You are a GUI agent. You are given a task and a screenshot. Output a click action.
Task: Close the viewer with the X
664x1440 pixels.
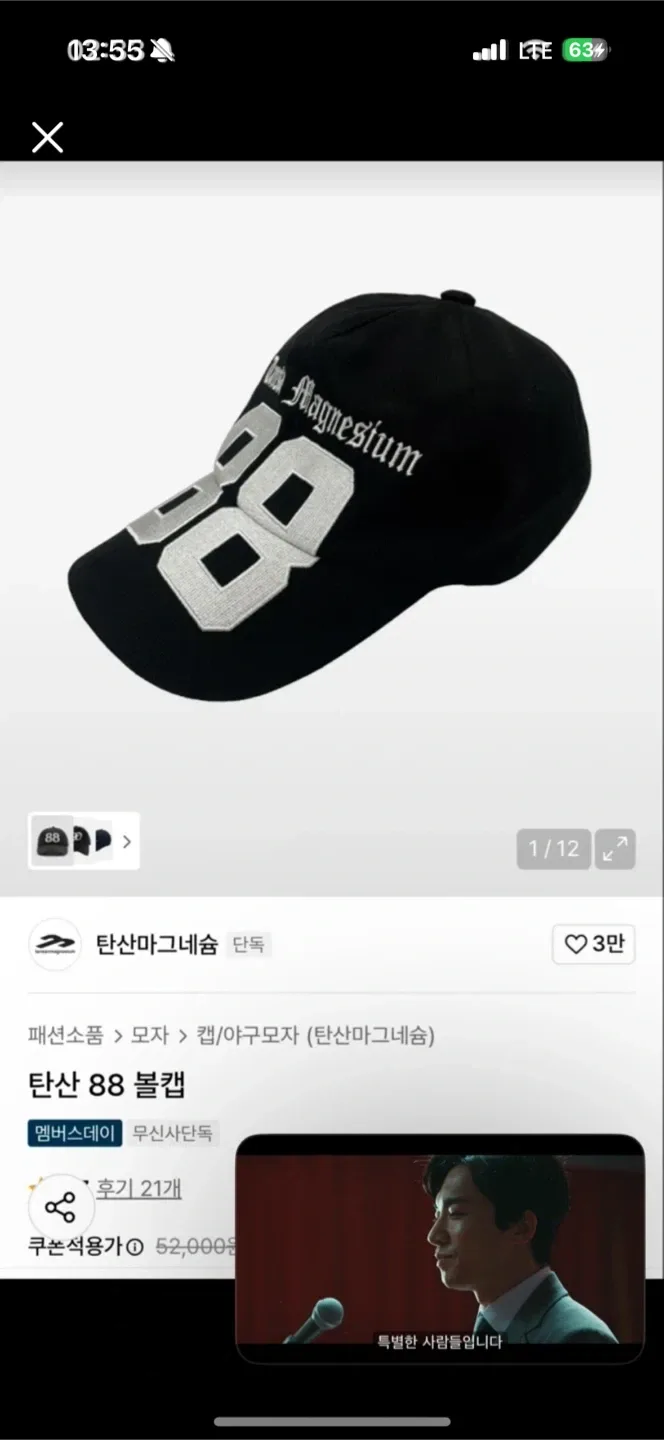pyautogui.click(x=47, y=137)
